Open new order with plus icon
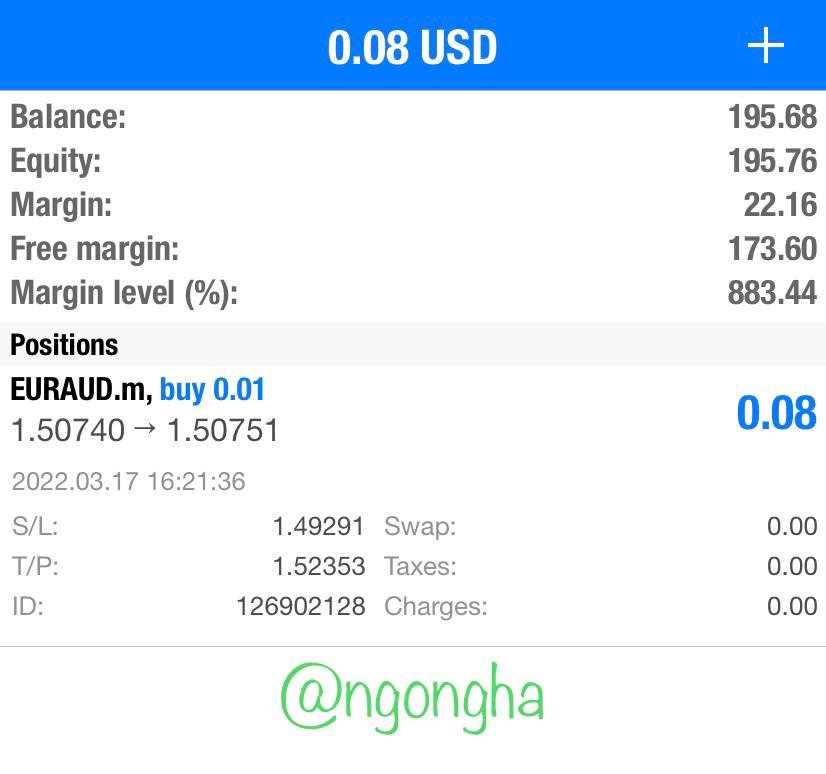This screenshot has width=826, height=774. [766, 46]
